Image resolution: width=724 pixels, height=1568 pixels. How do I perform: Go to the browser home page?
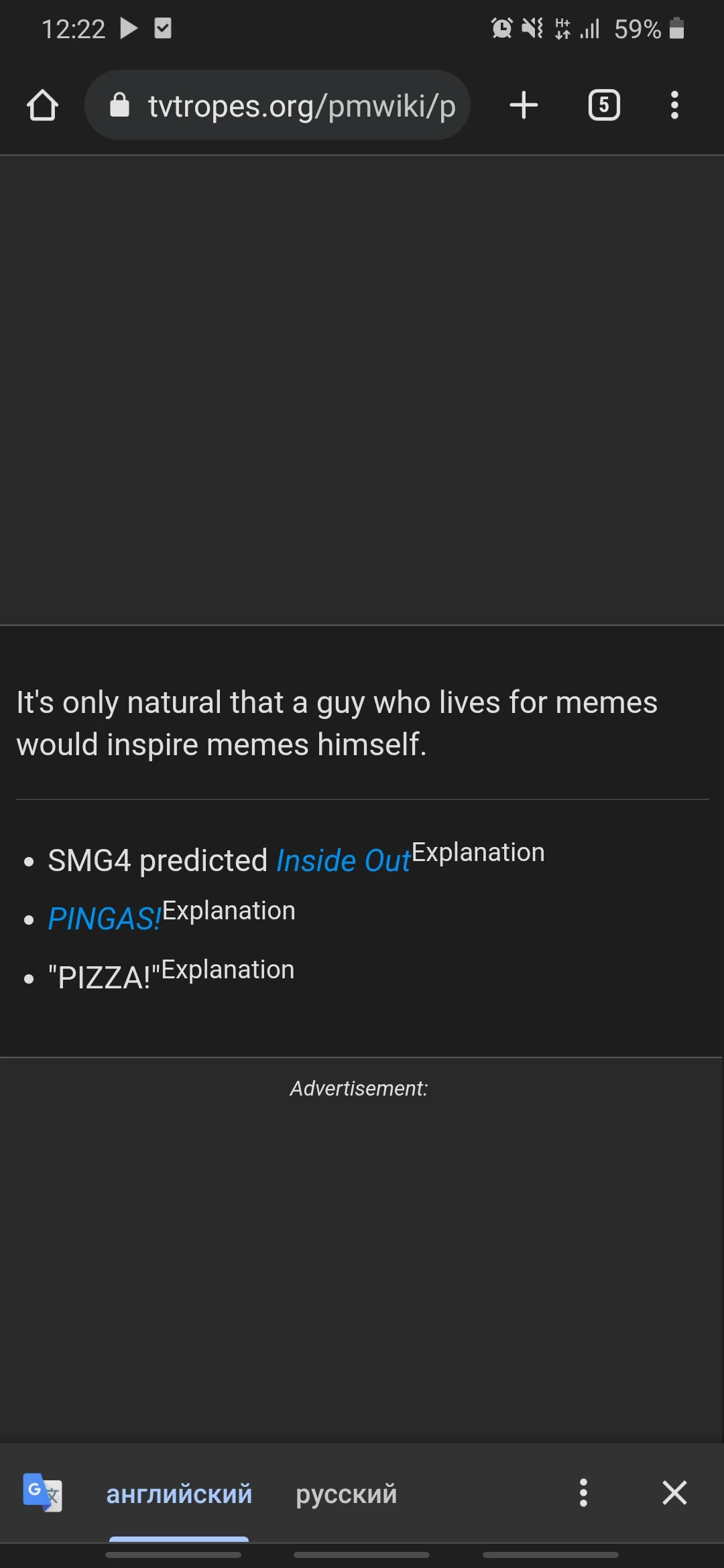pos(42,105)
